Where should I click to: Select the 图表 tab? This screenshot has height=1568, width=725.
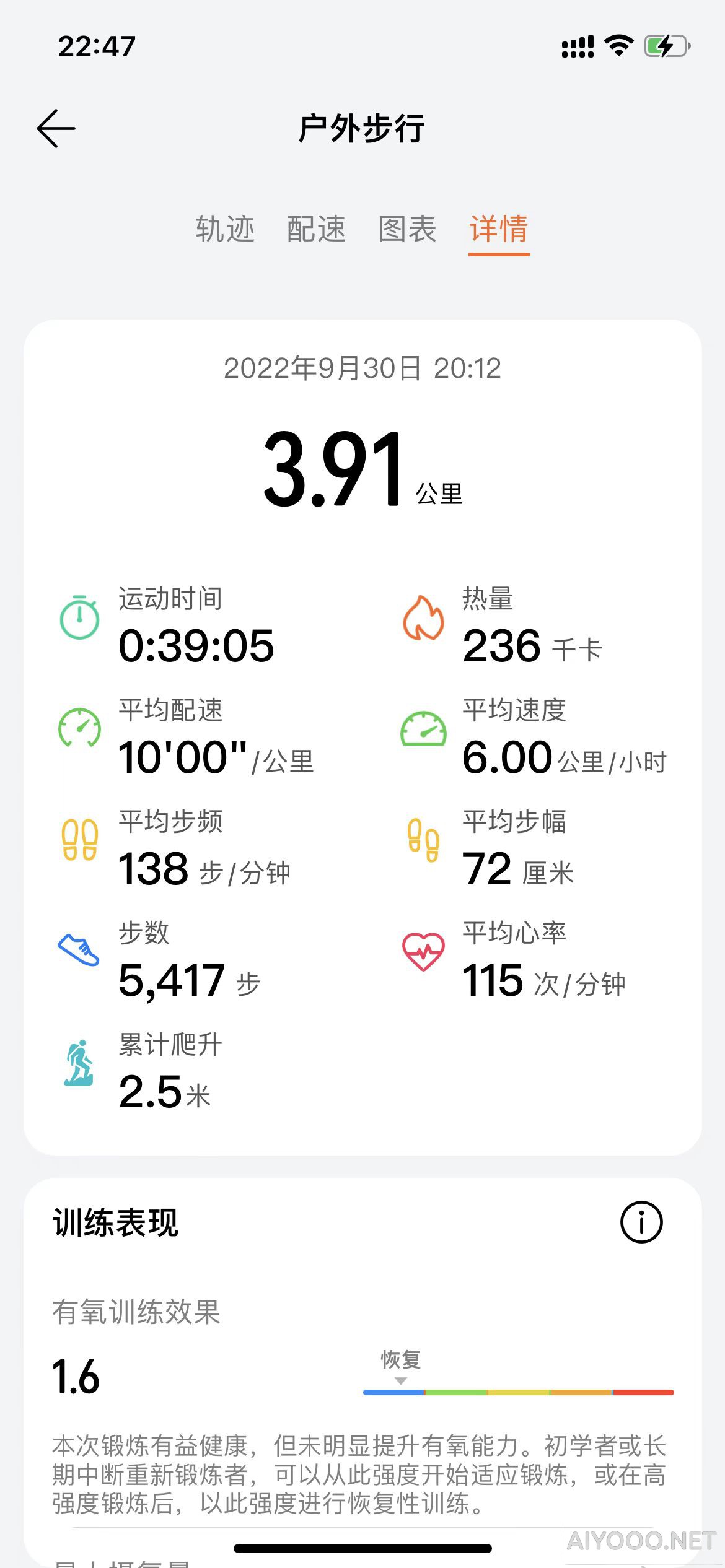[406, 229]
